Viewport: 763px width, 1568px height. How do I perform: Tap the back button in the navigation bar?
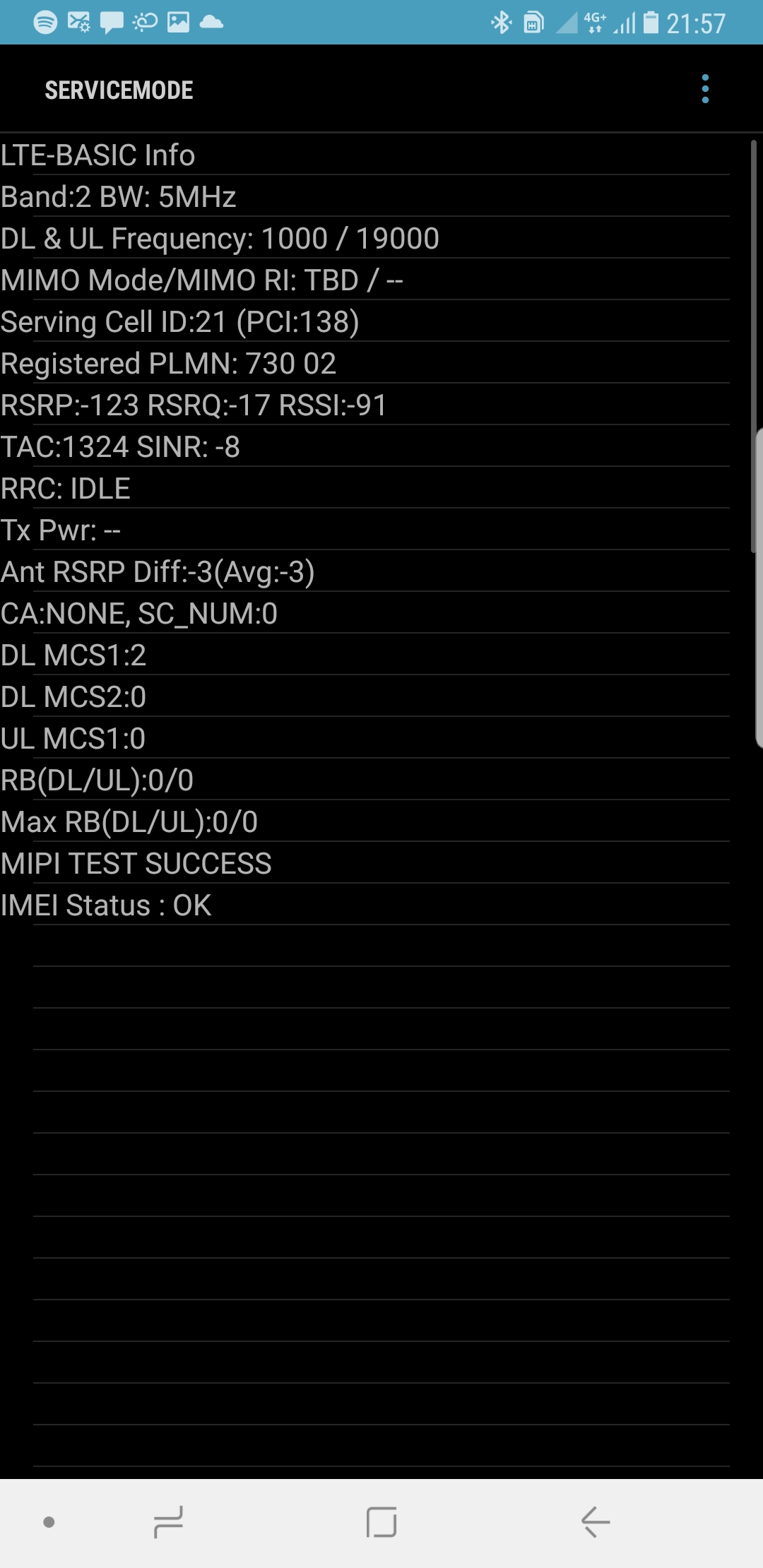coord(595,1522)
